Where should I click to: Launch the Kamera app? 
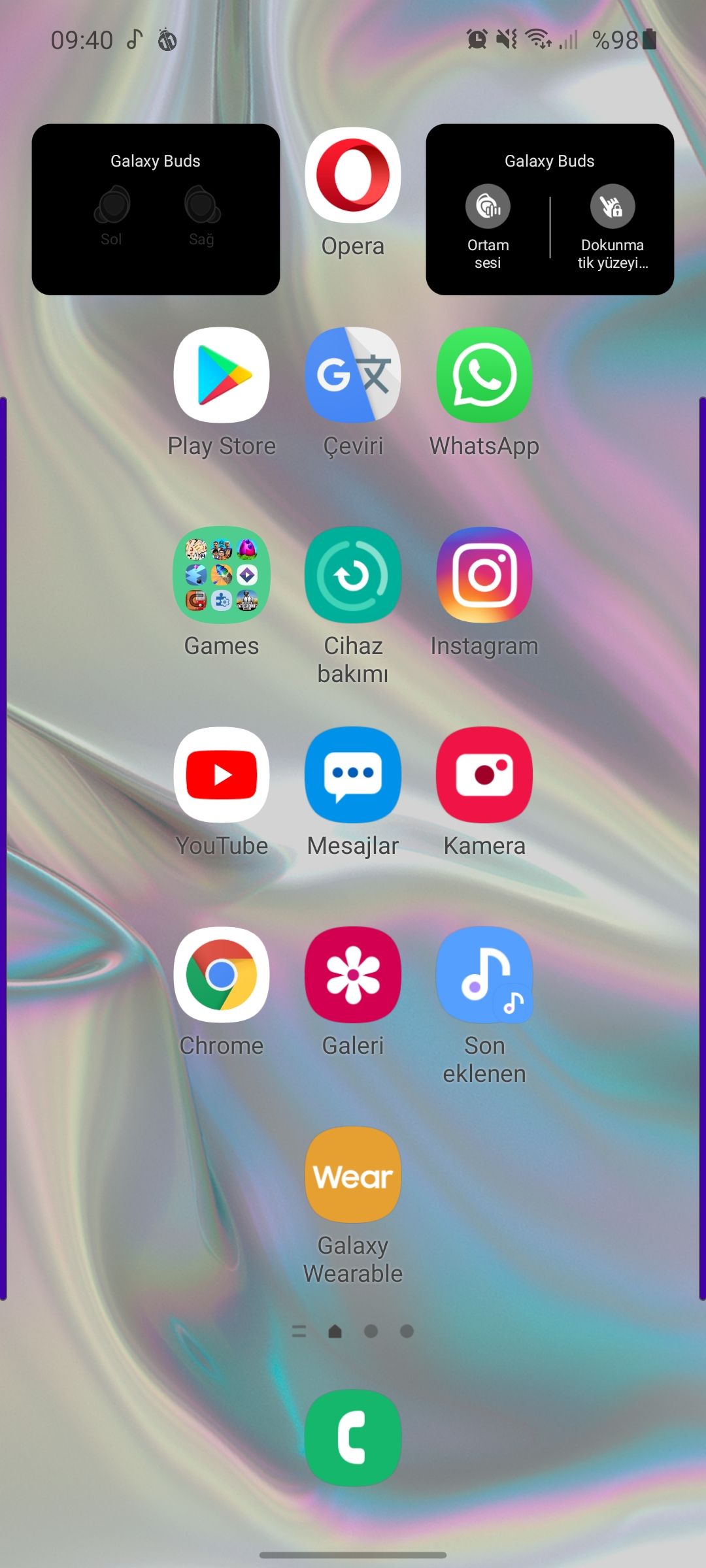tap(484, 775)
